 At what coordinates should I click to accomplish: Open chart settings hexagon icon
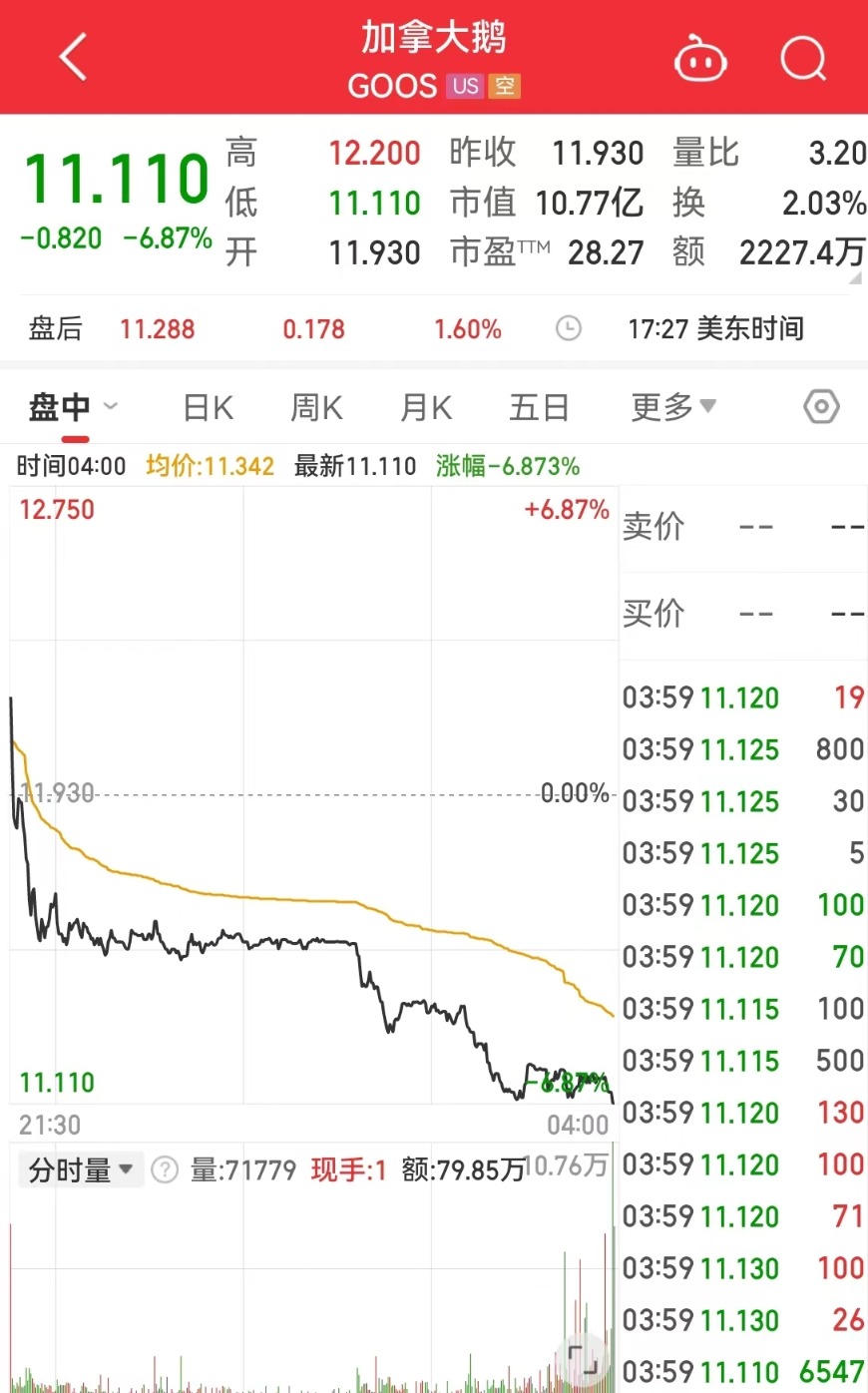[821, 406]
